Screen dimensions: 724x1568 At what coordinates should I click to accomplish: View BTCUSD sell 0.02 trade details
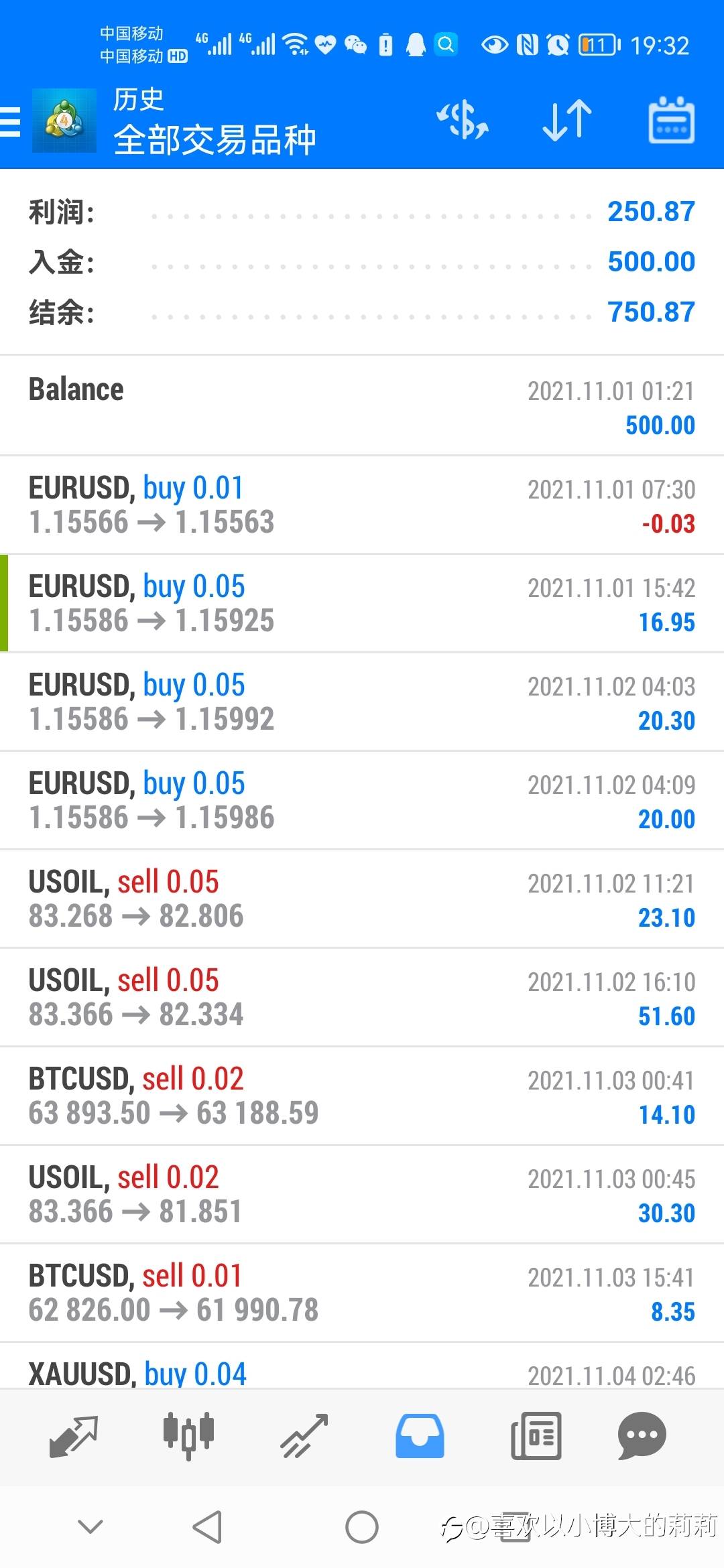(362, 1096)
